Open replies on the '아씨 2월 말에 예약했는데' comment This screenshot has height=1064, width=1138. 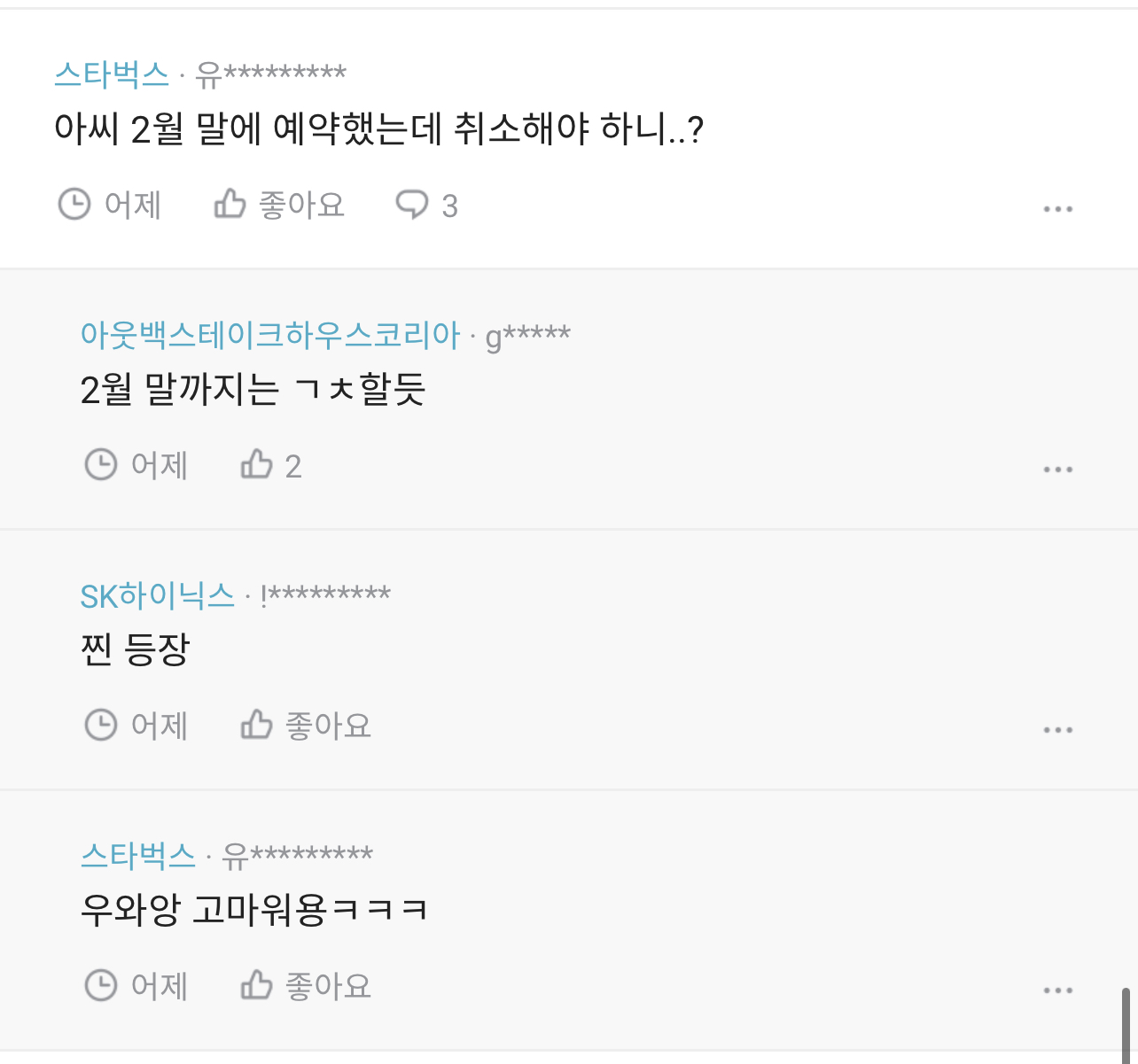(x=426, y=206)
